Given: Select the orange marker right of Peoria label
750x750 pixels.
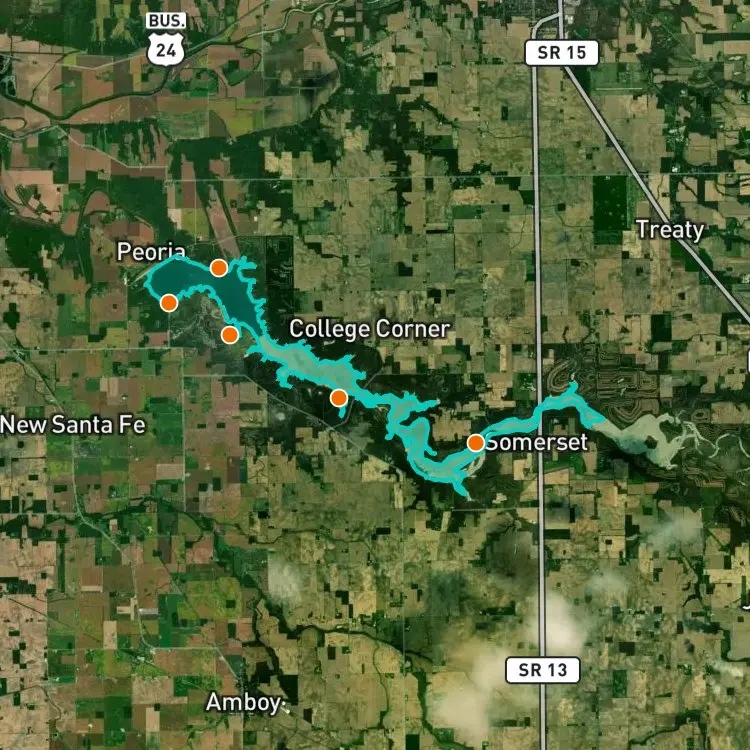Looking at the screenshot, I should pos(219,268).
